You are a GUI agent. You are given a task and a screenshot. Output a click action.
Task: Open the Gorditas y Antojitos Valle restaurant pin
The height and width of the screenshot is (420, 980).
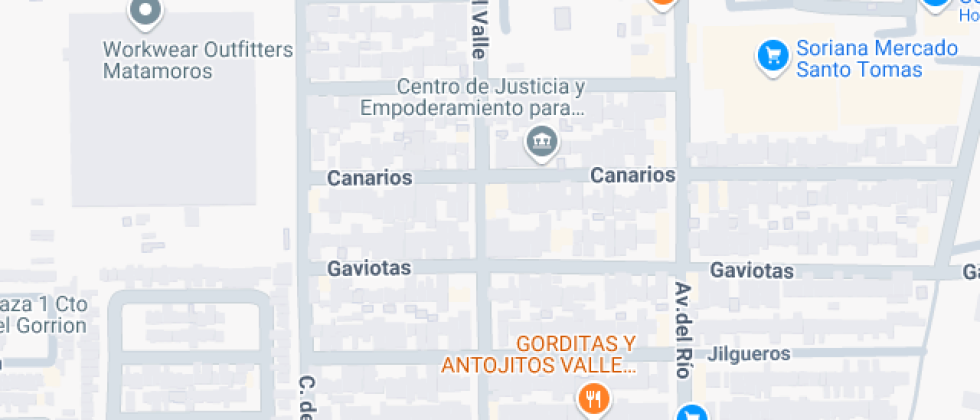point(594,400)
